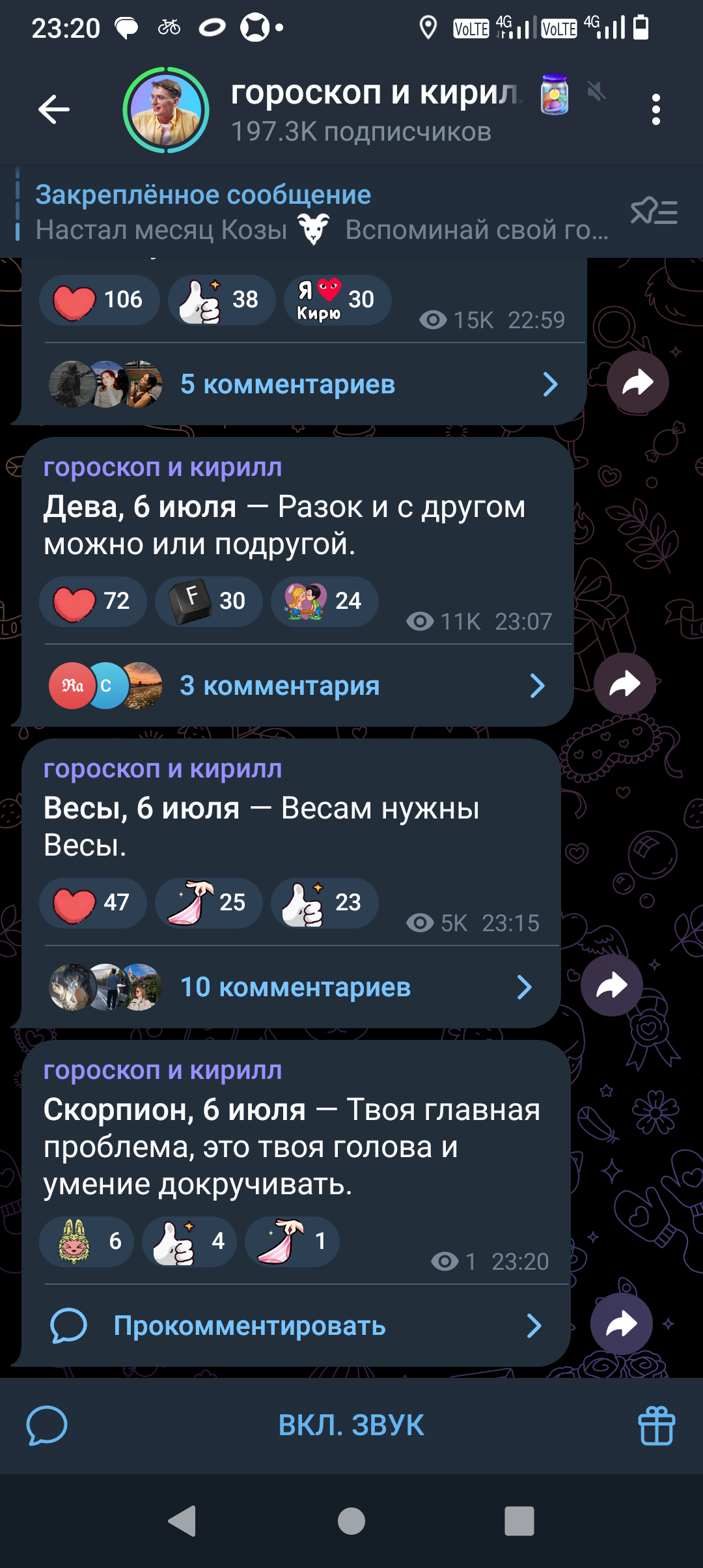Viewport: 703px width, 1568px height.
Task: Open 3 comments on the Дева post
Action: coord(280,686)
